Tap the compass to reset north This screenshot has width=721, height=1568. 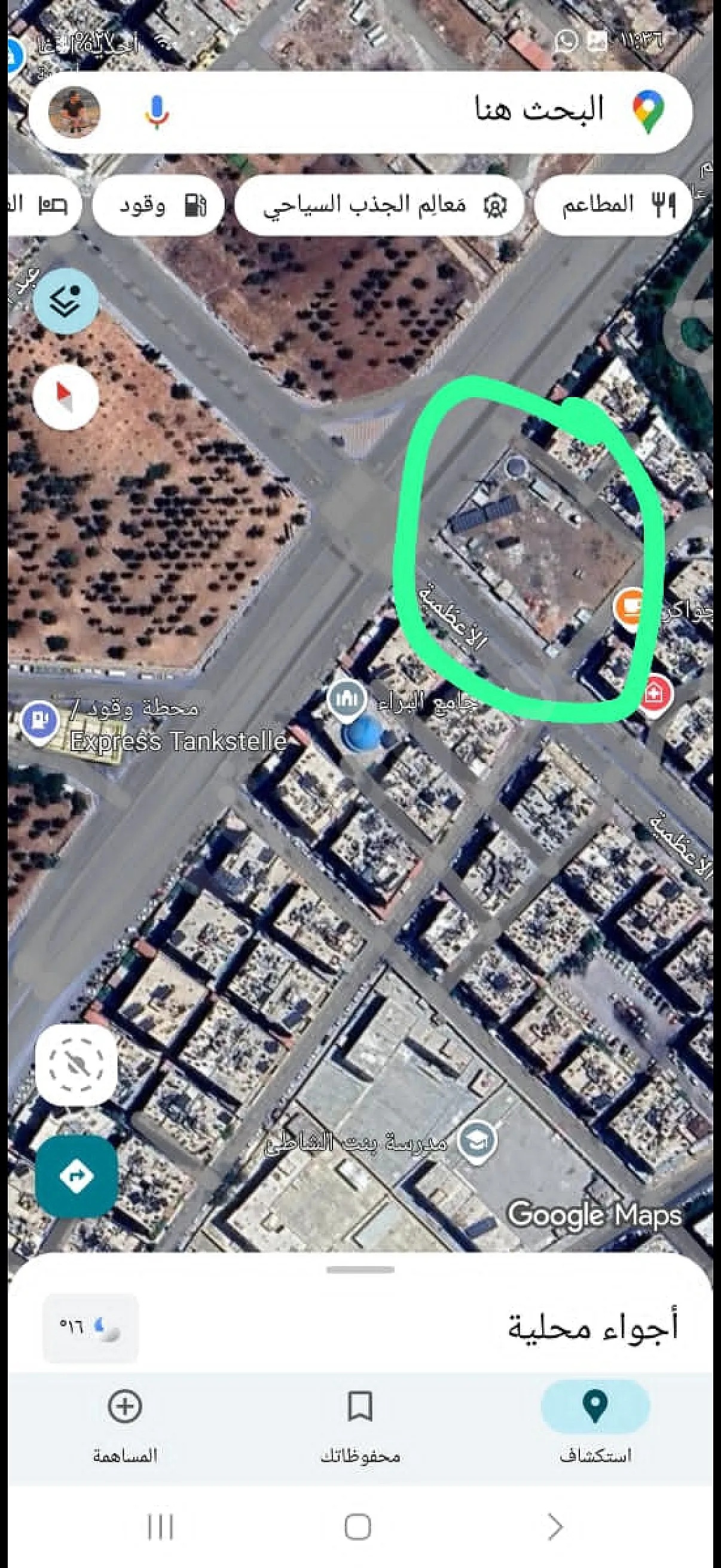tap(66, 397)
